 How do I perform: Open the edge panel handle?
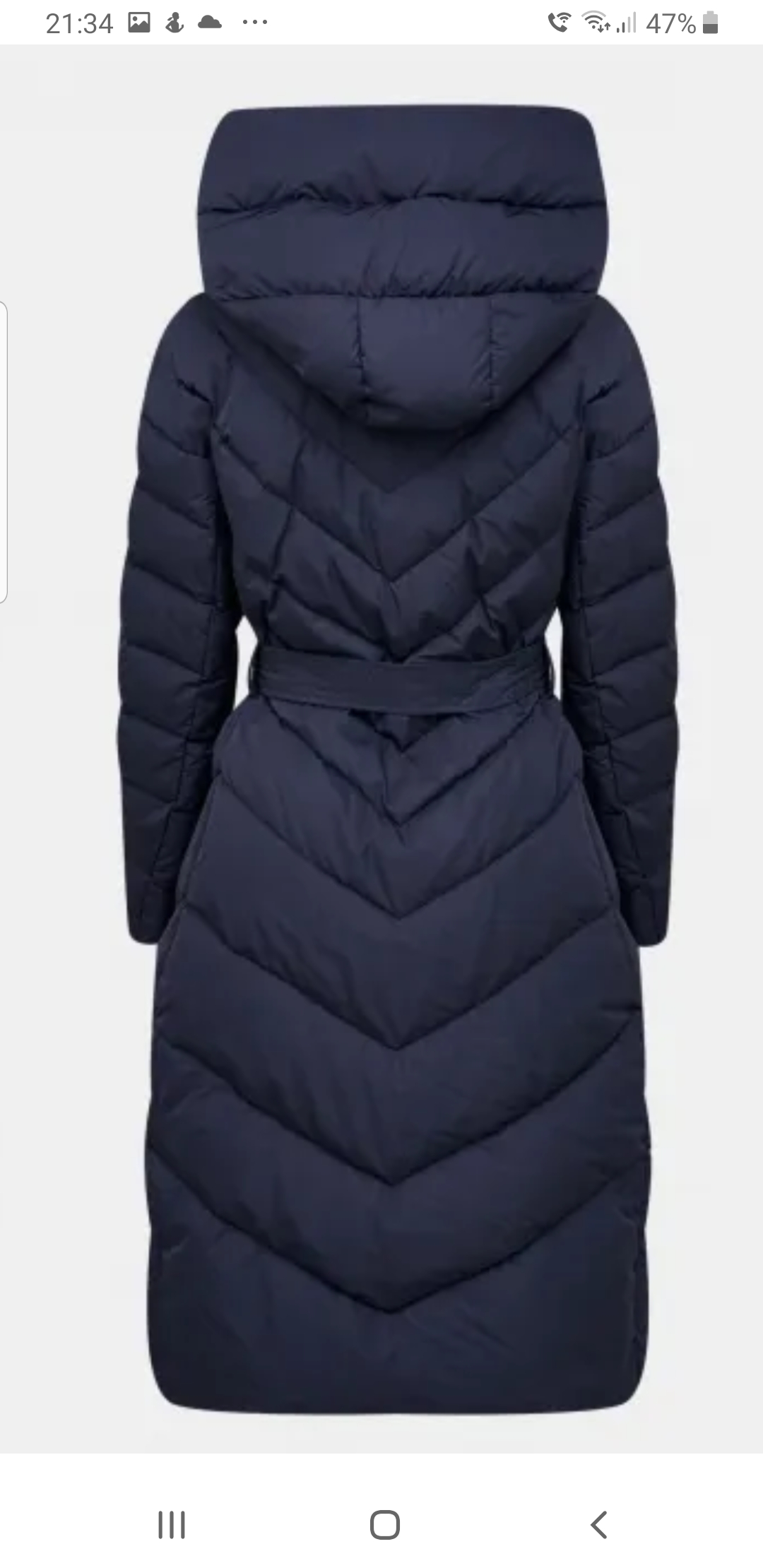(x=4, y=452)
